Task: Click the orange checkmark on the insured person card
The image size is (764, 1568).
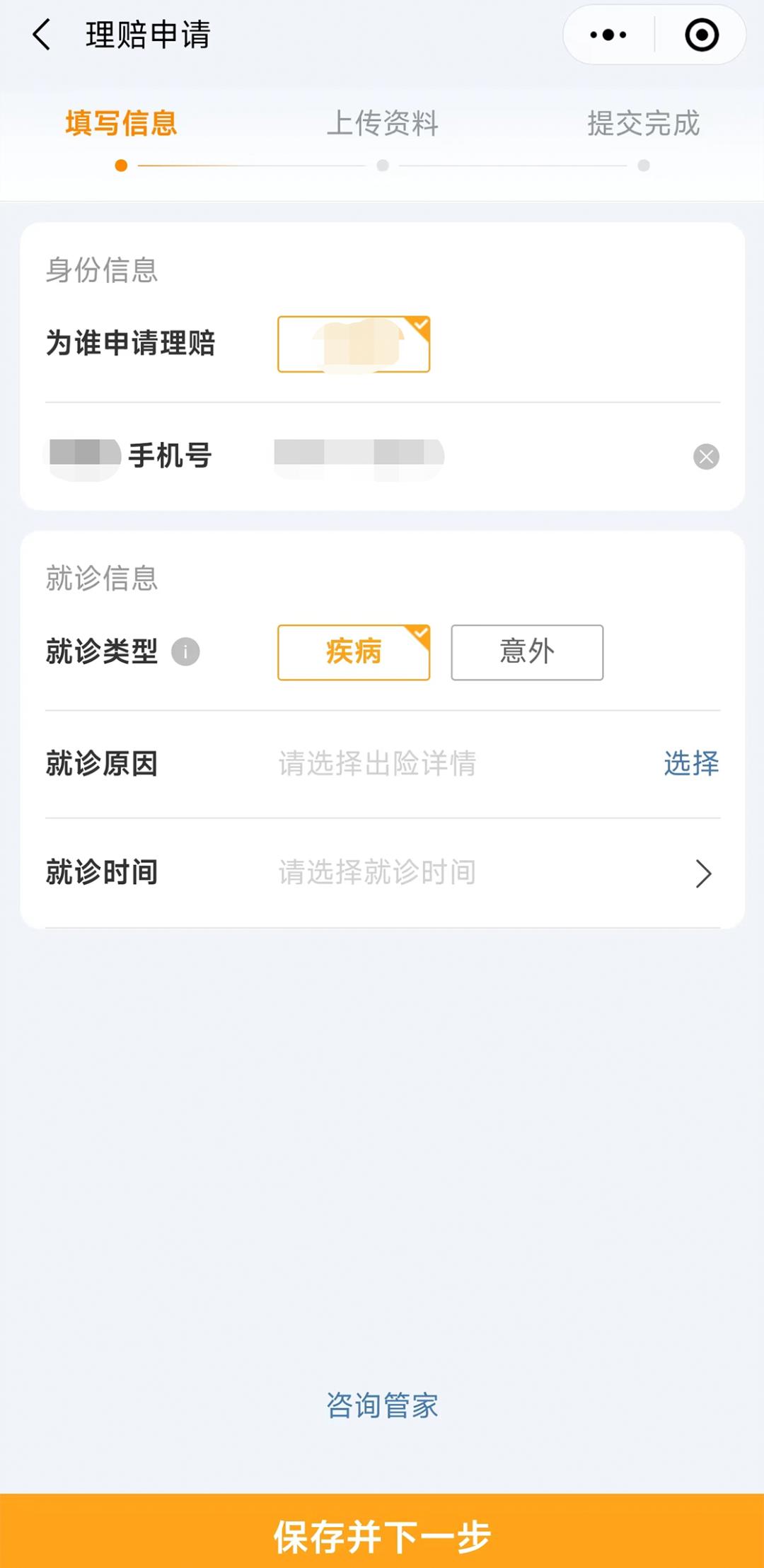Action: click(420, 325)
